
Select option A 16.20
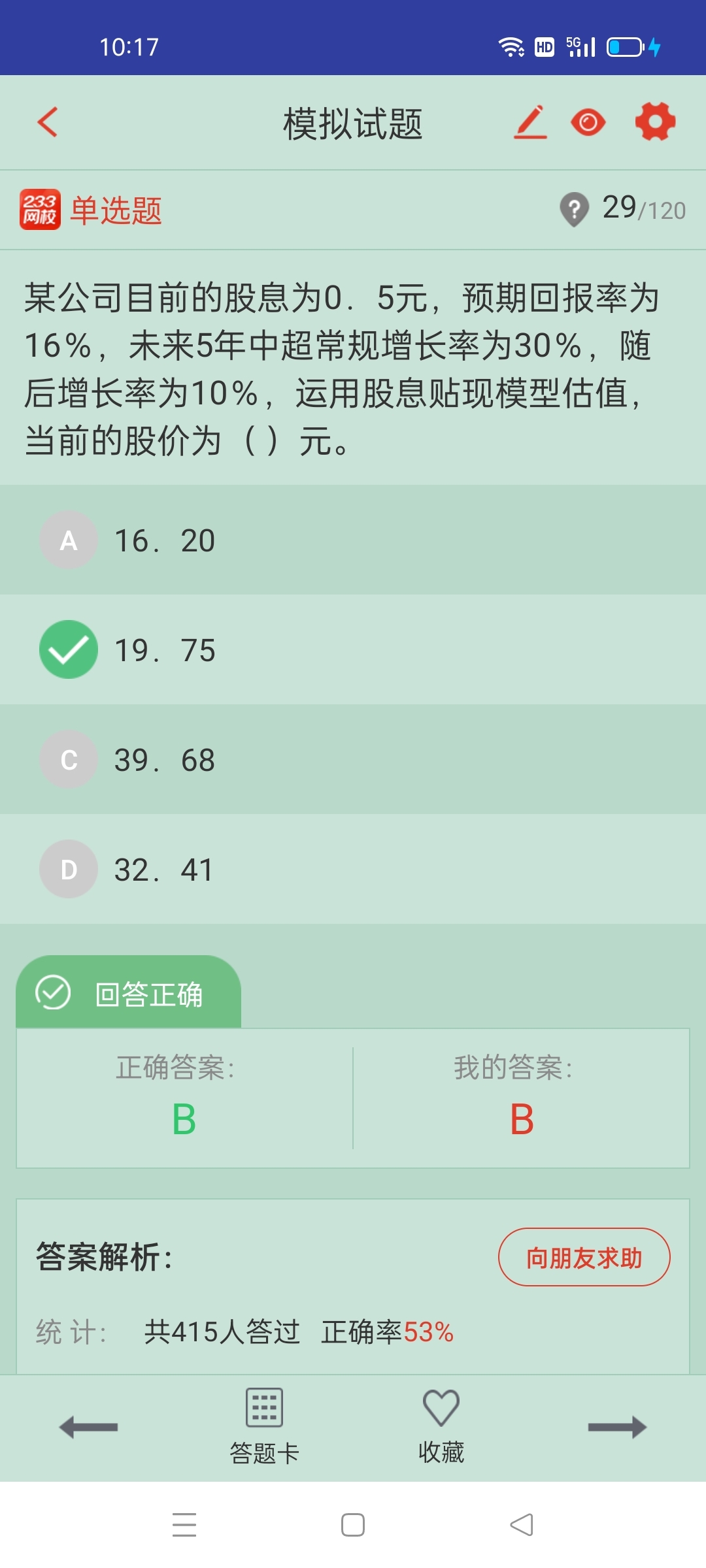pos(353,540)
